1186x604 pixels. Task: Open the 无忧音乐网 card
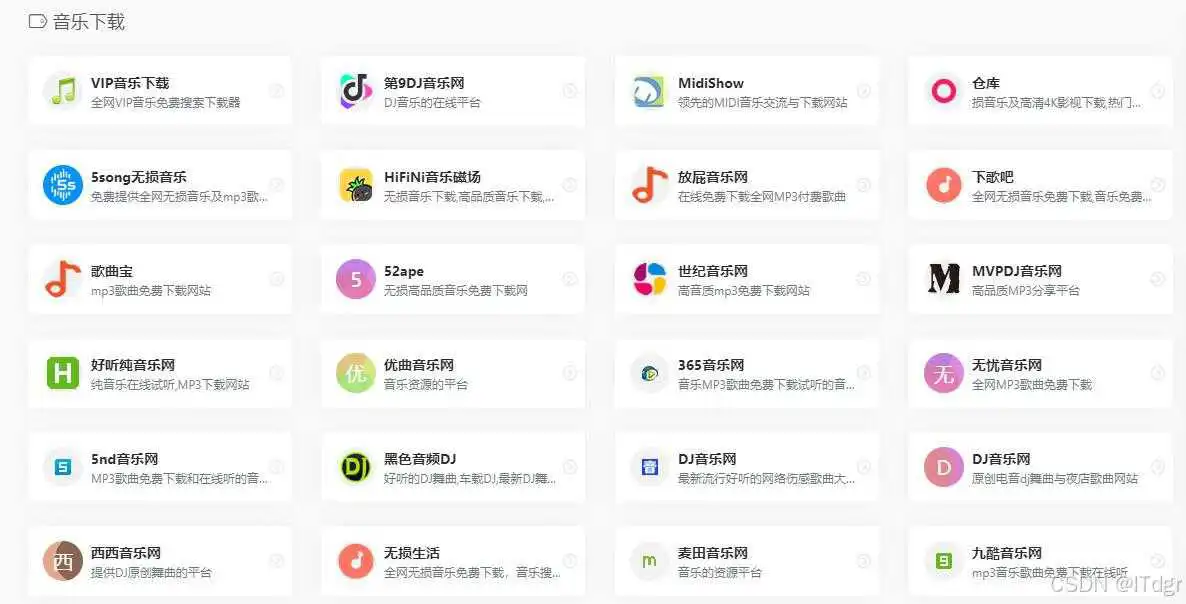(1040, 373)
